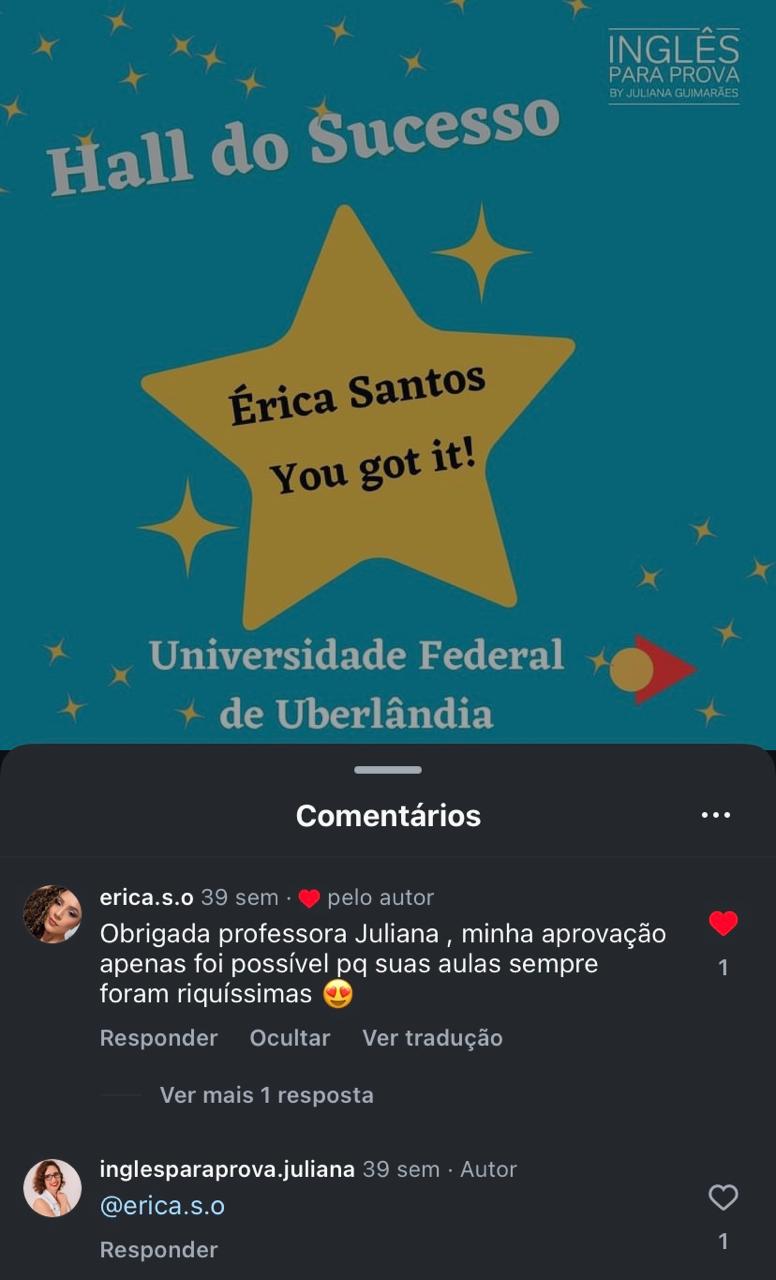Image resolution: width=776 pixels, height=1280 pixels.
Task: Collapse the comments panel via the handle bar
Action: [388, 770]
